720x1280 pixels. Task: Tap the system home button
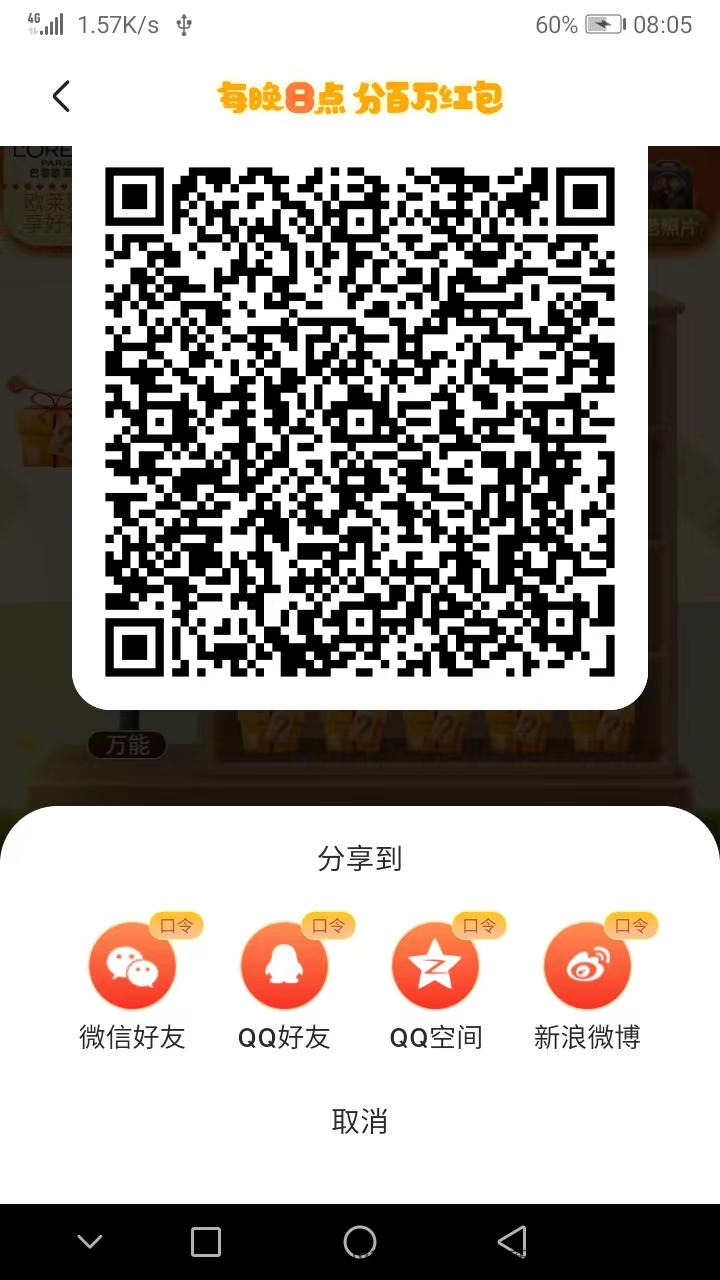coord(360,1242)
